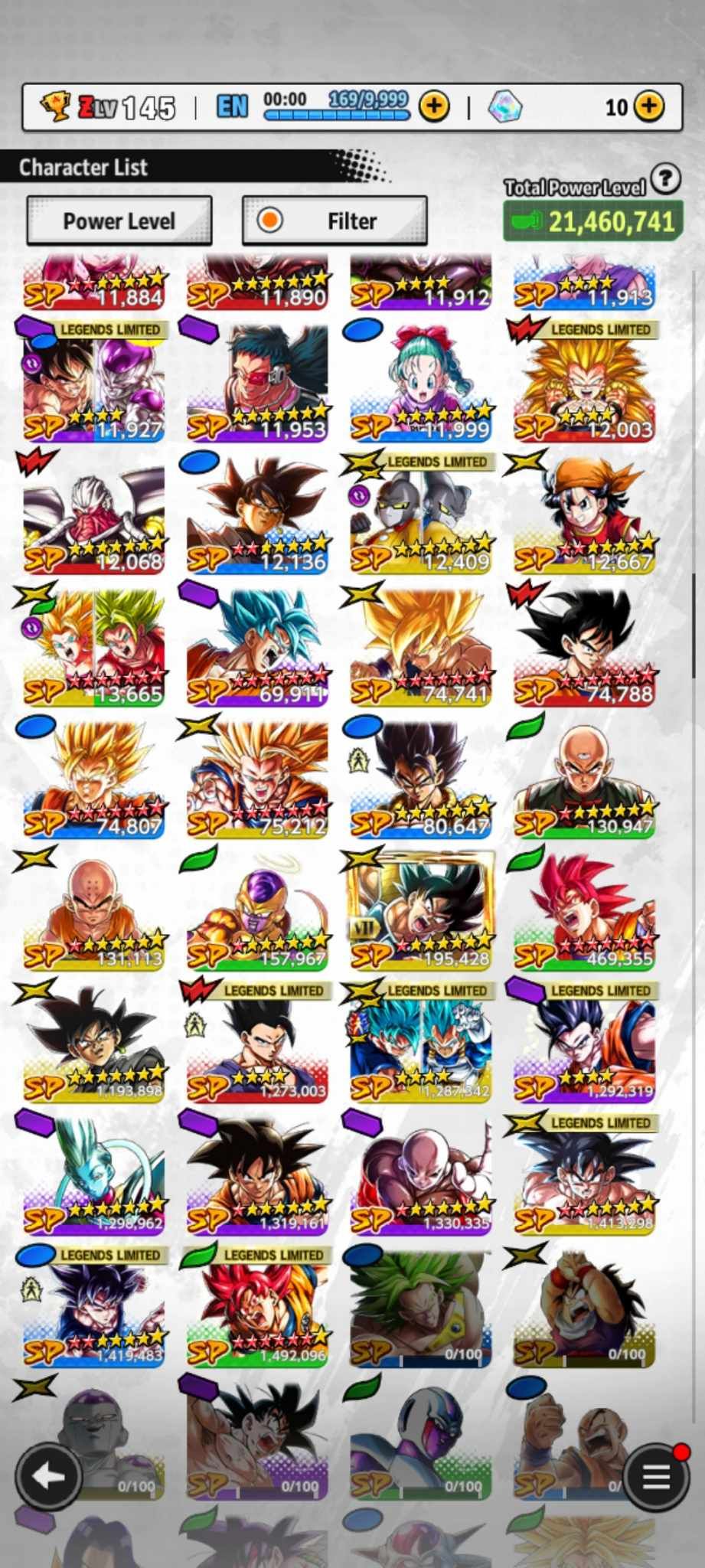This screenshot has height=1568, width=705.
Task: Select the character with power 469,355
Action: click(x=585, y=911)
